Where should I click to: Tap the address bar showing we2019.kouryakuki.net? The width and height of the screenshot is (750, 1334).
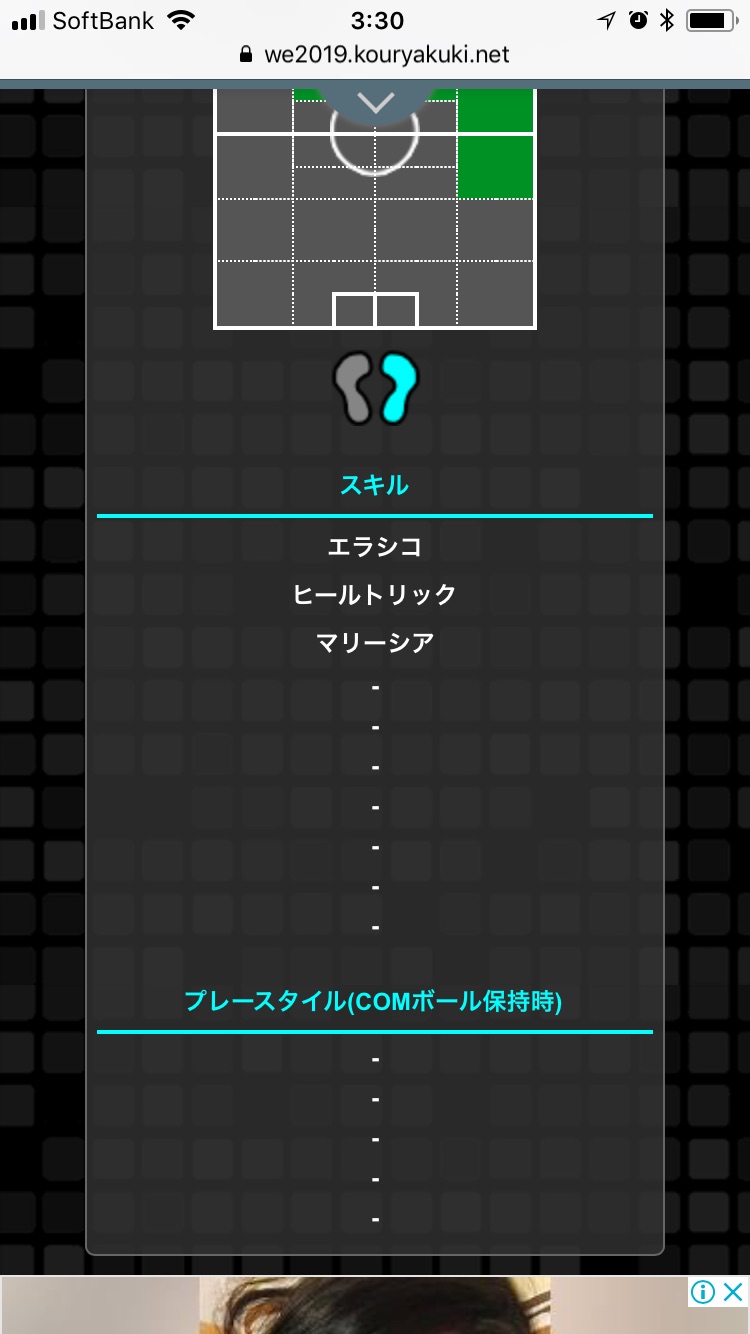[x=375, y=55]
